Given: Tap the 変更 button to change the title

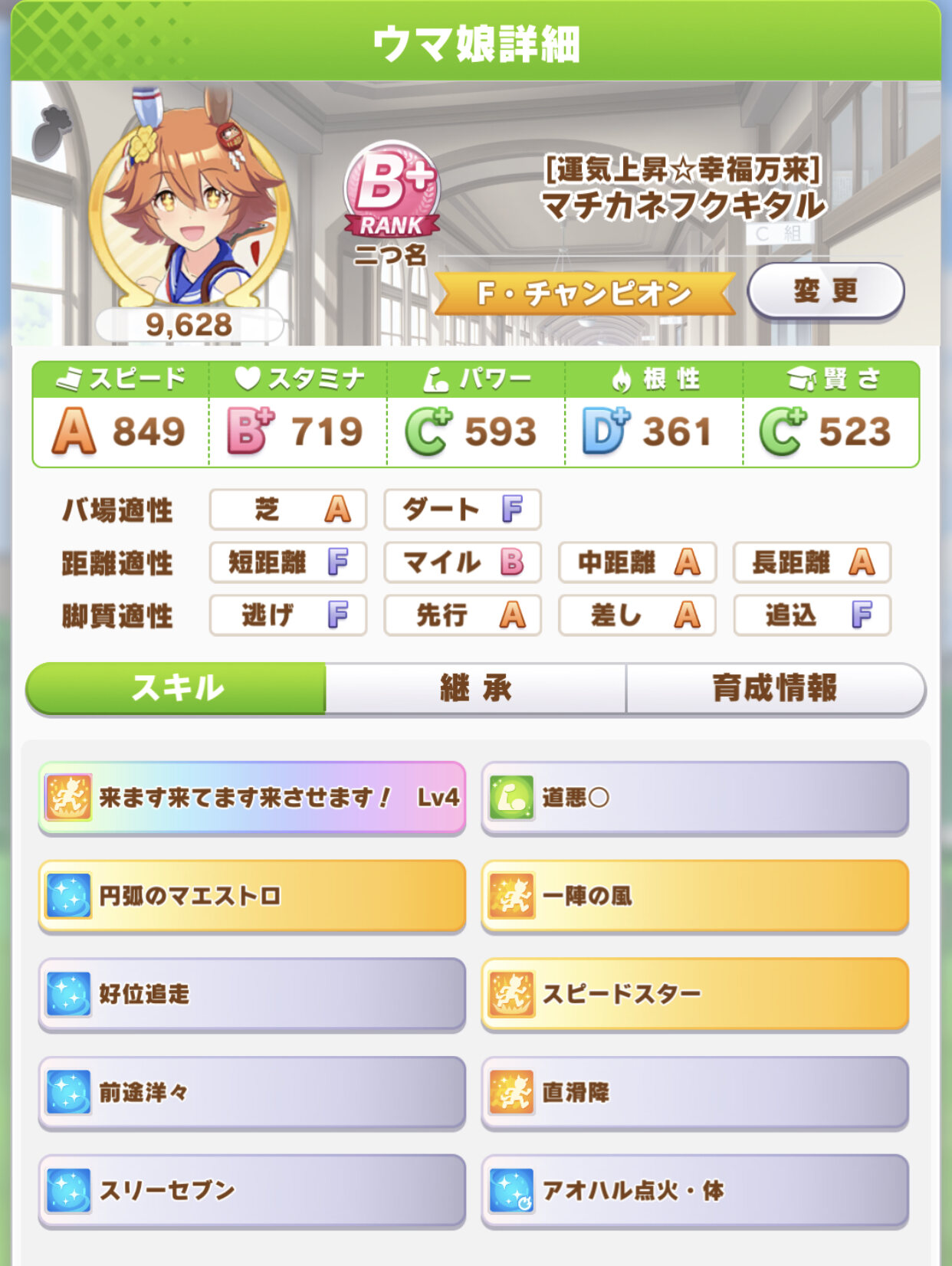Looking at the screenshot, I should click(826, 291).
